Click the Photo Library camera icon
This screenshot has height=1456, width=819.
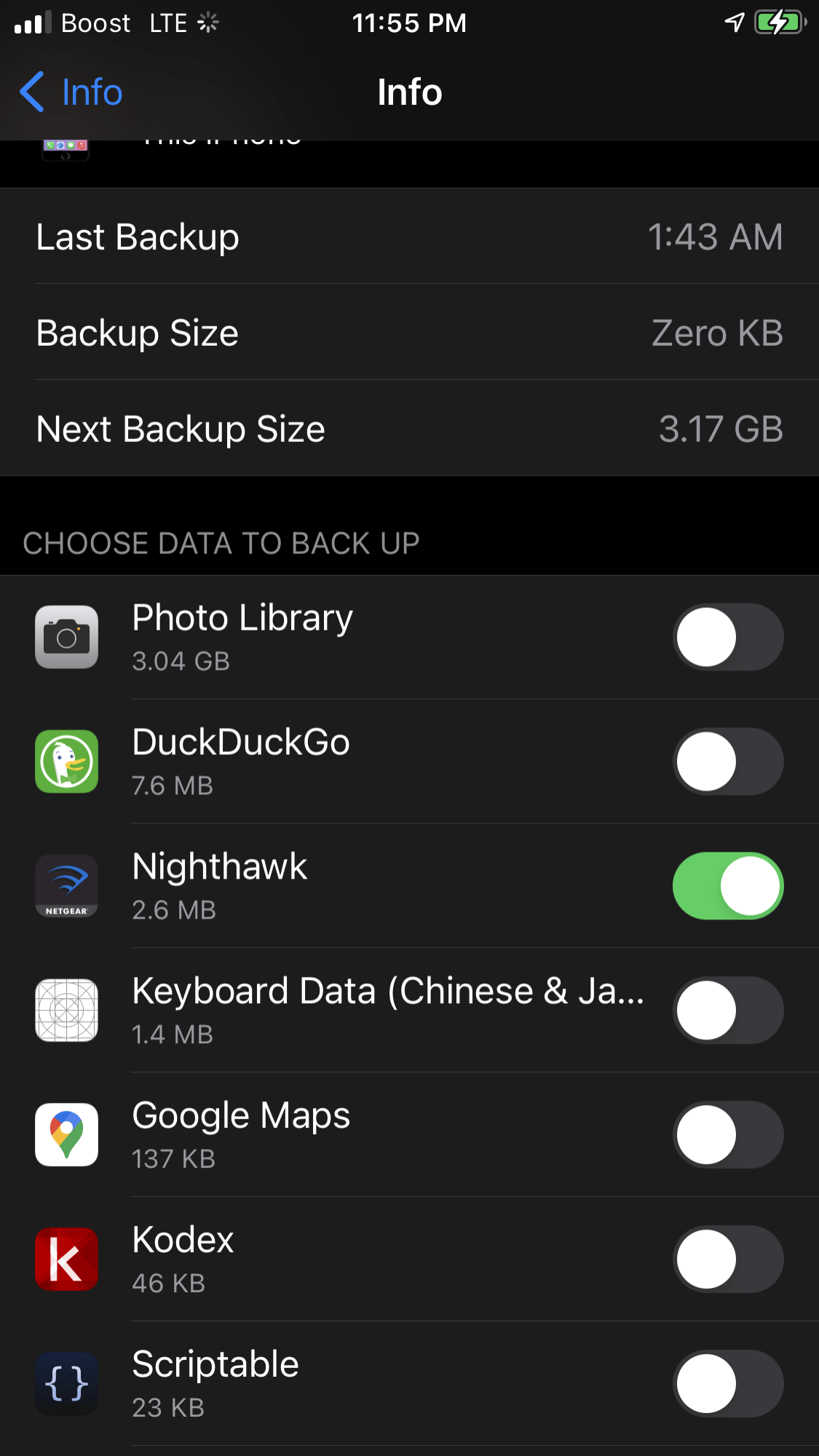(x=66, y=637)
